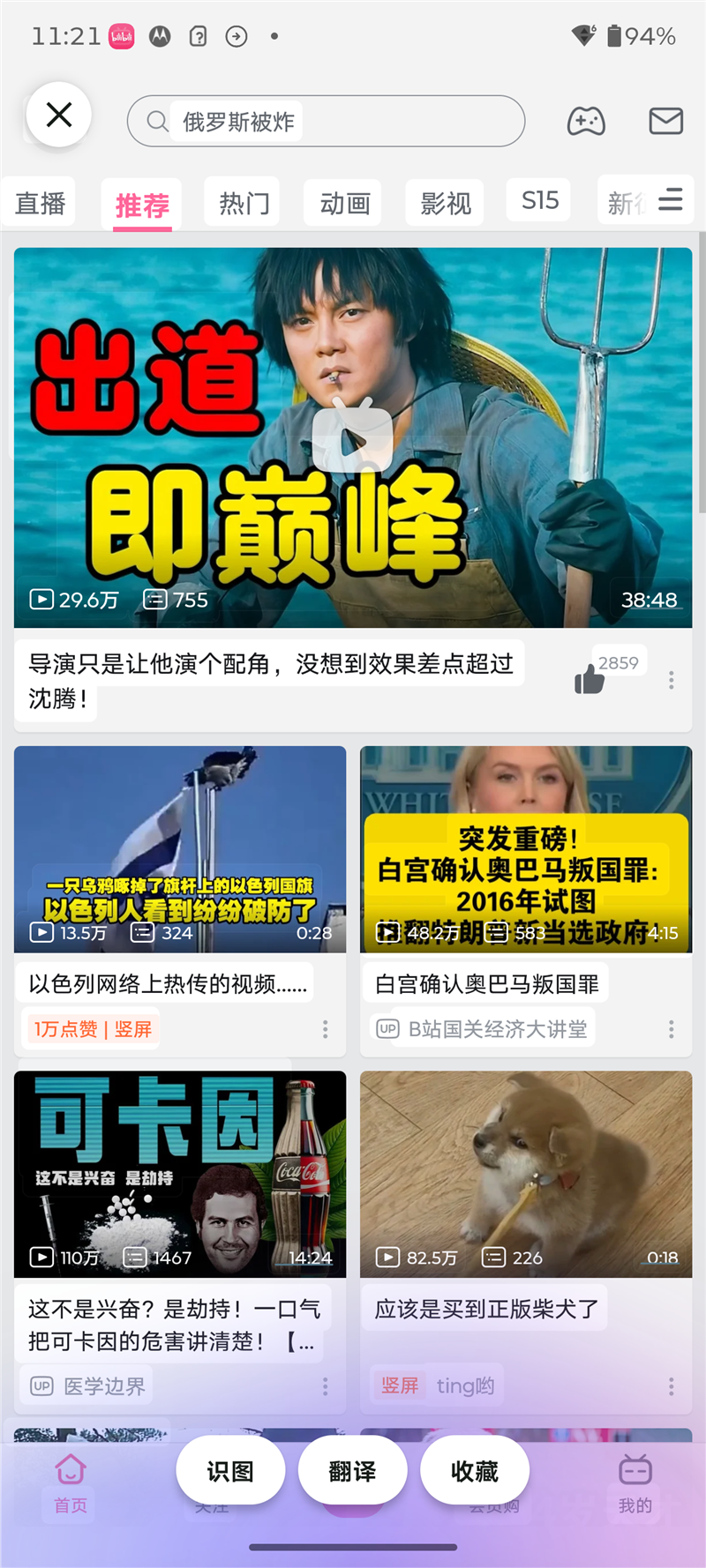
Task: Open more options for 应该是买到正版柴犬了
Action: coord(672,1386)
